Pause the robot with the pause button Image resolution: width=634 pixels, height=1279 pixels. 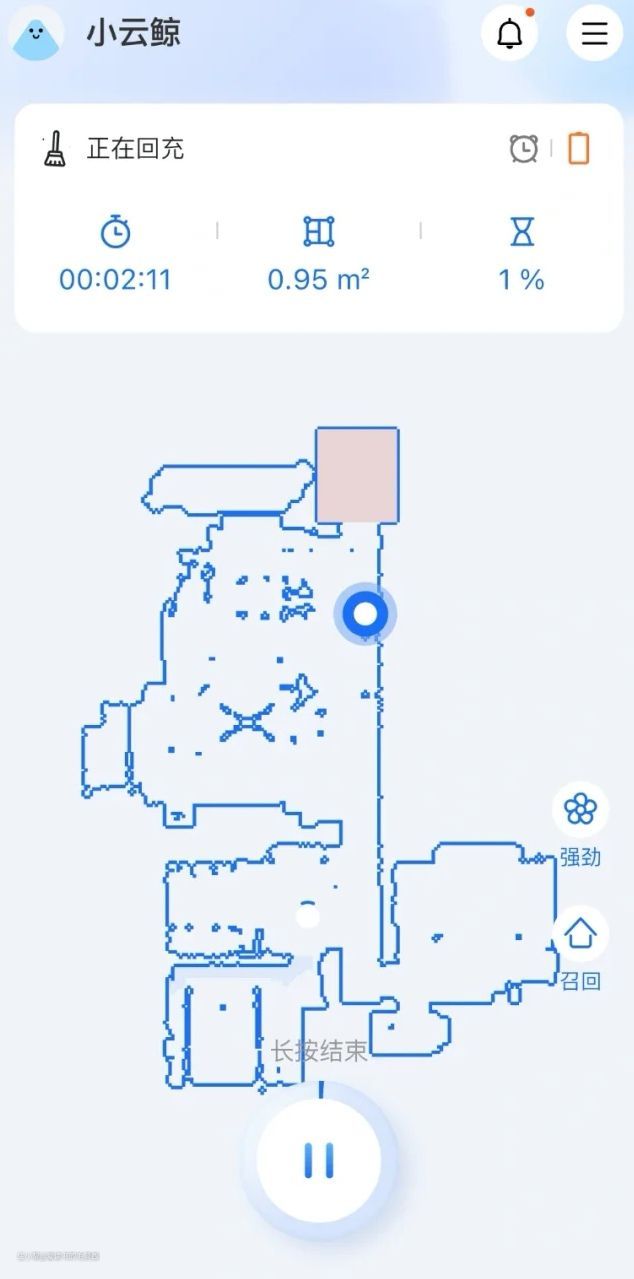tap(319, 1159)
